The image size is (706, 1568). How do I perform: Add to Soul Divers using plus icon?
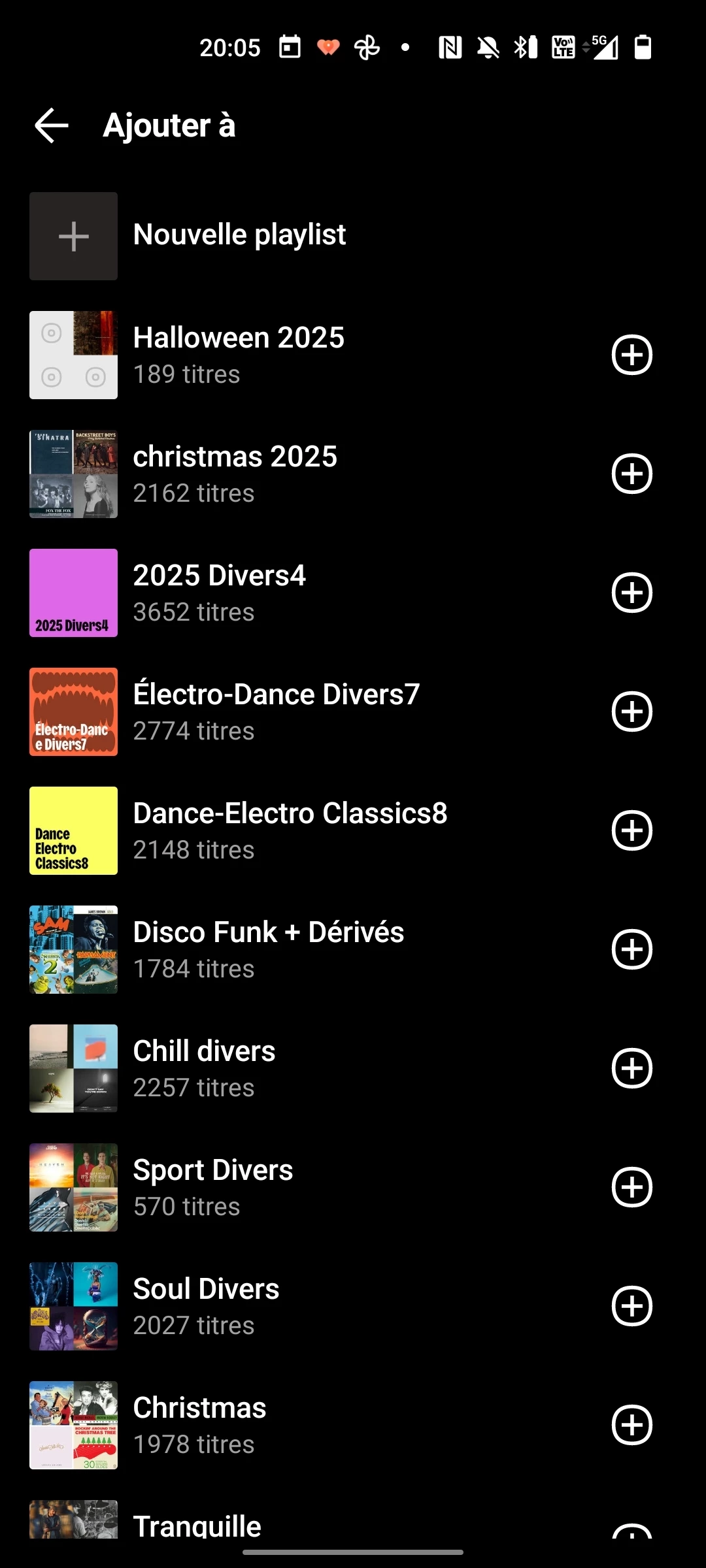click(x=631, y=1306)
